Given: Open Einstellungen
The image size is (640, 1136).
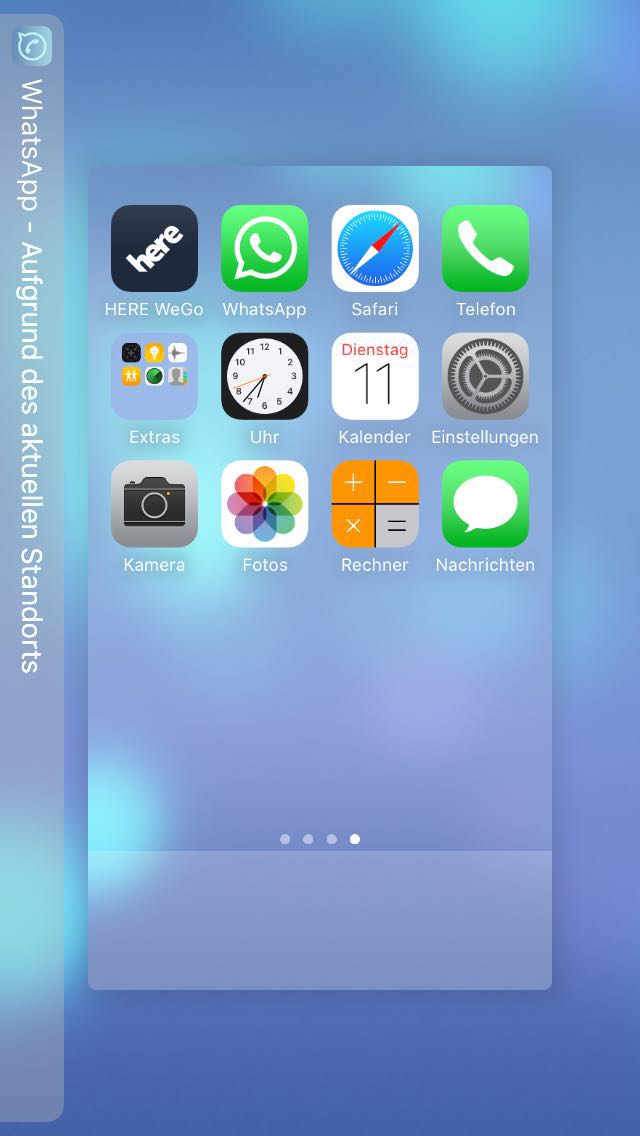Looking at the screenshot, I should 485,376.
